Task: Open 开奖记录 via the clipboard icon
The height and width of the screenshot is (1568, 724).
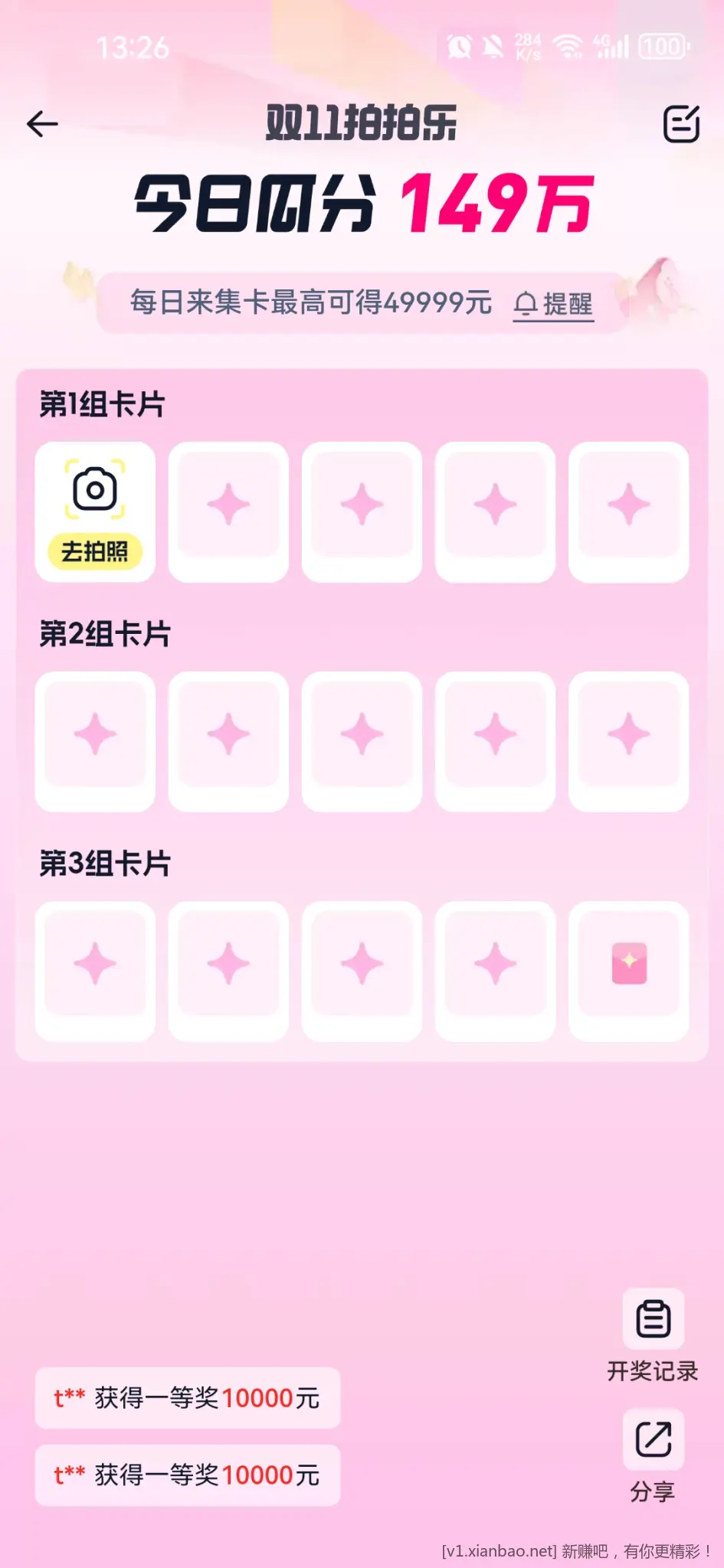Action: (x=652, y=1316)
